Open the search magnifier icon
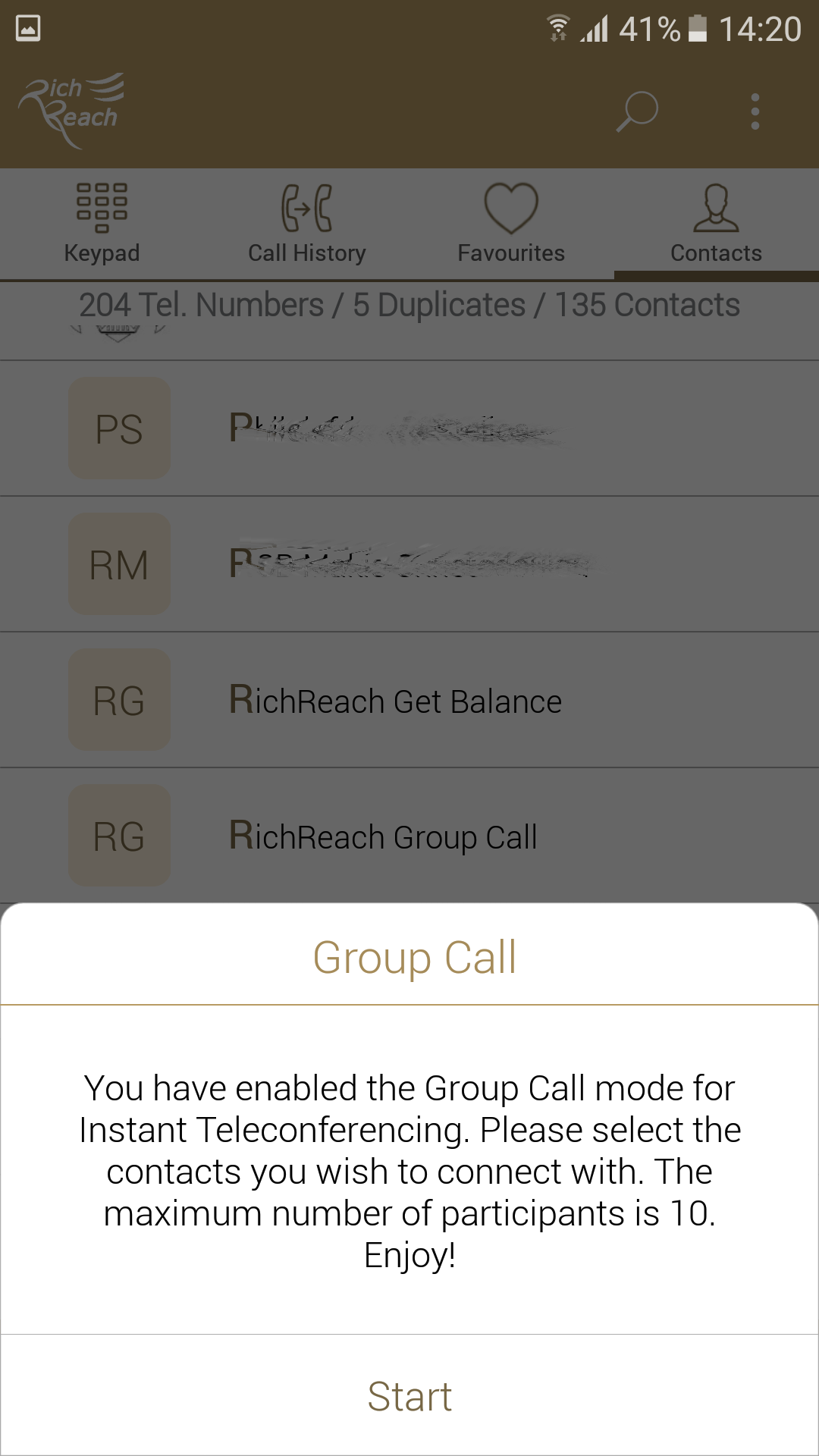Image resolution: width=819 pixels, height=1456 pixels. [x=637, y=111]
